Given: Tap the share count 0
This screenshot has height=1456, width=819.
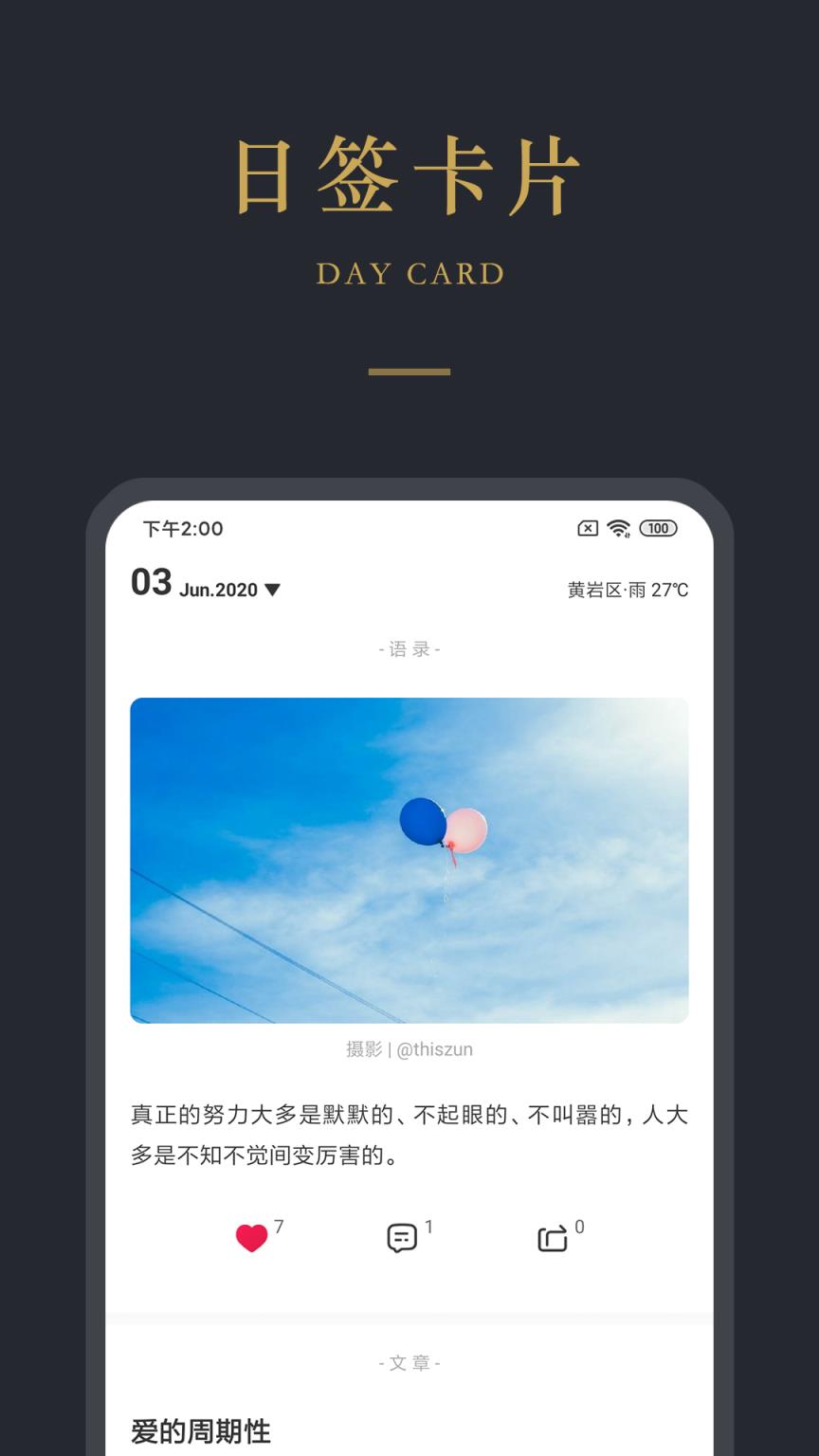Looking at the screenshot, I should point(579,1226).
